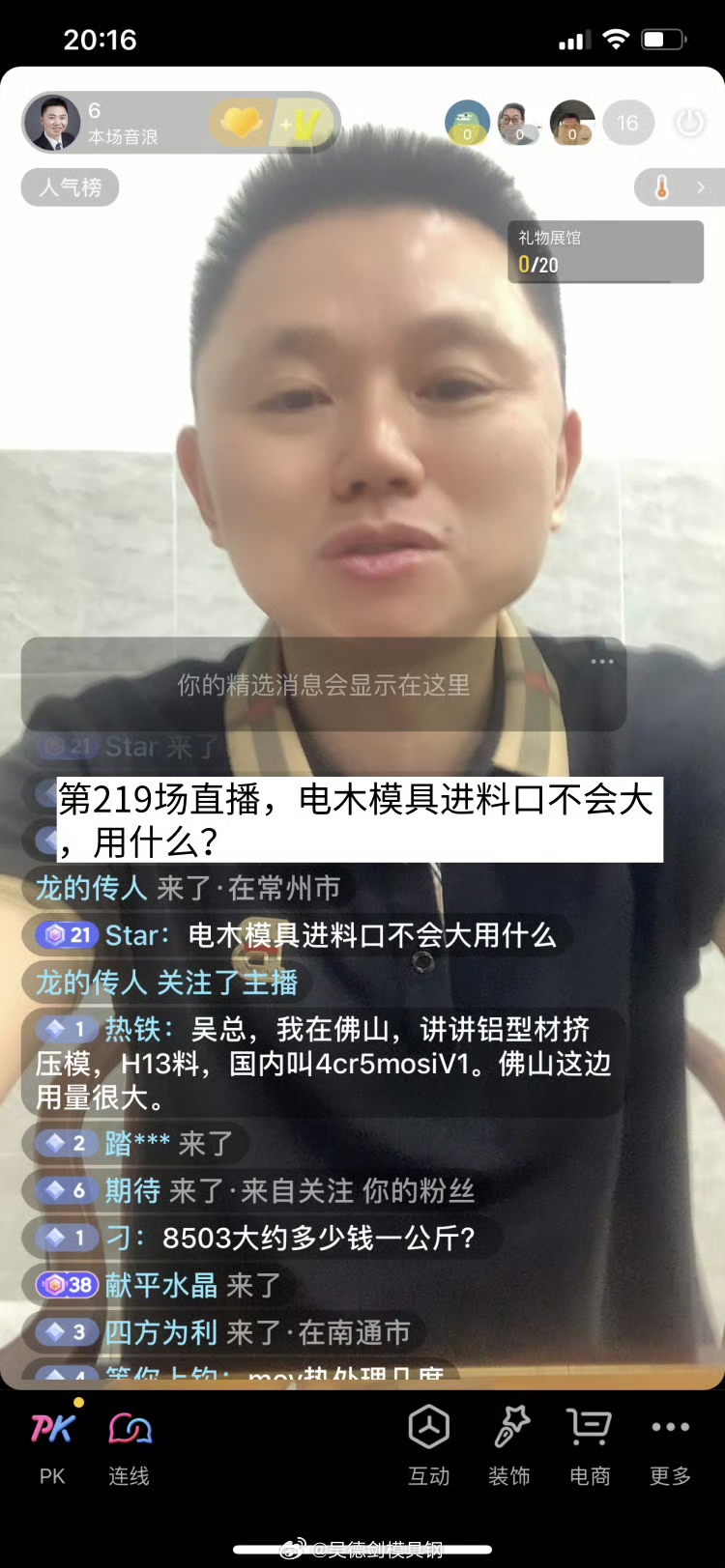Open 连线 co-host connection
The height and width of the screenshot is (1568, 725).
pyautogui.click(x=130, y=1445)
